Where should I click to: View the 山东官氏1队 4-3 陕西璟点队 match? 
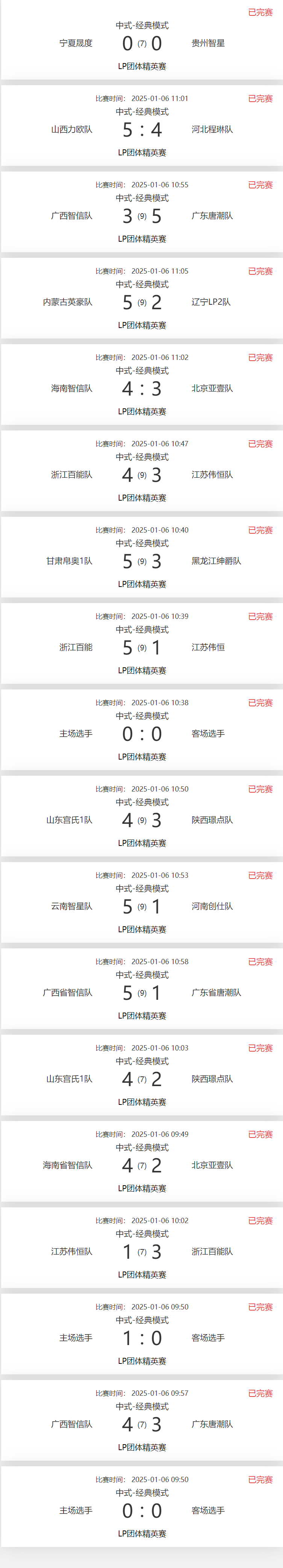(x=141, y=820)
